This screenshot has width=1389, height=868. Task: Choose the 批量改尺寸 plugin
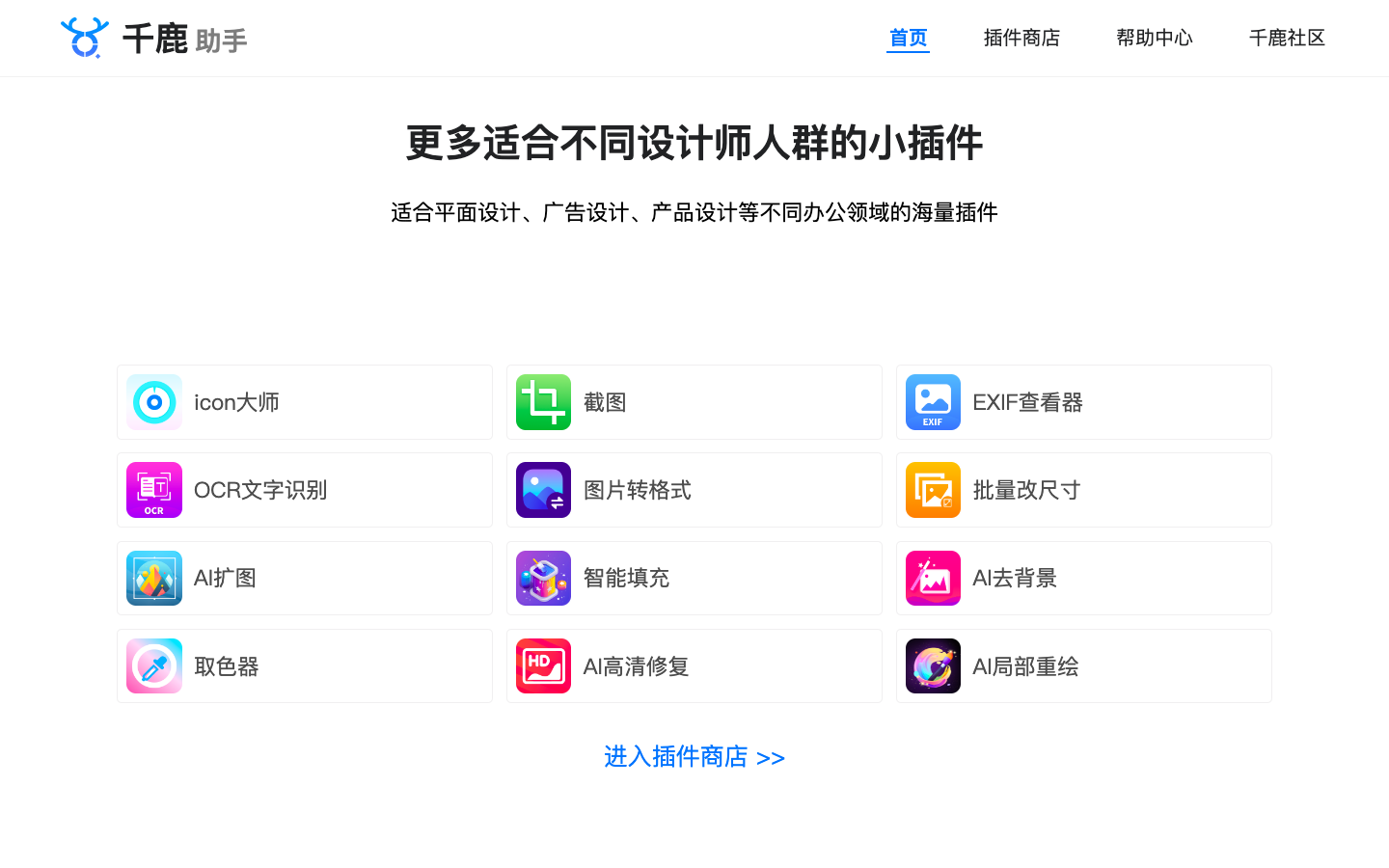1083,490
